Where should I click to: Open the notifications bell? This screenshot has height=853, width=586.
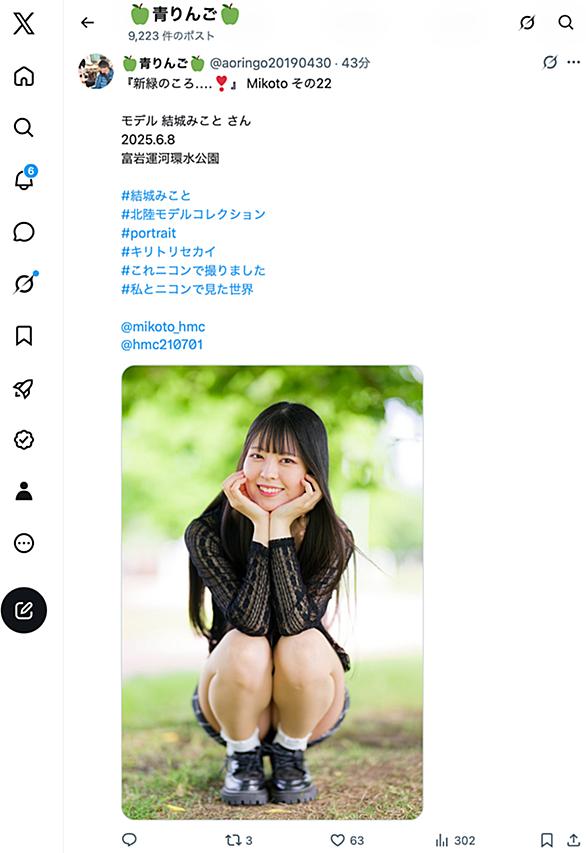(x=24, y=178)
